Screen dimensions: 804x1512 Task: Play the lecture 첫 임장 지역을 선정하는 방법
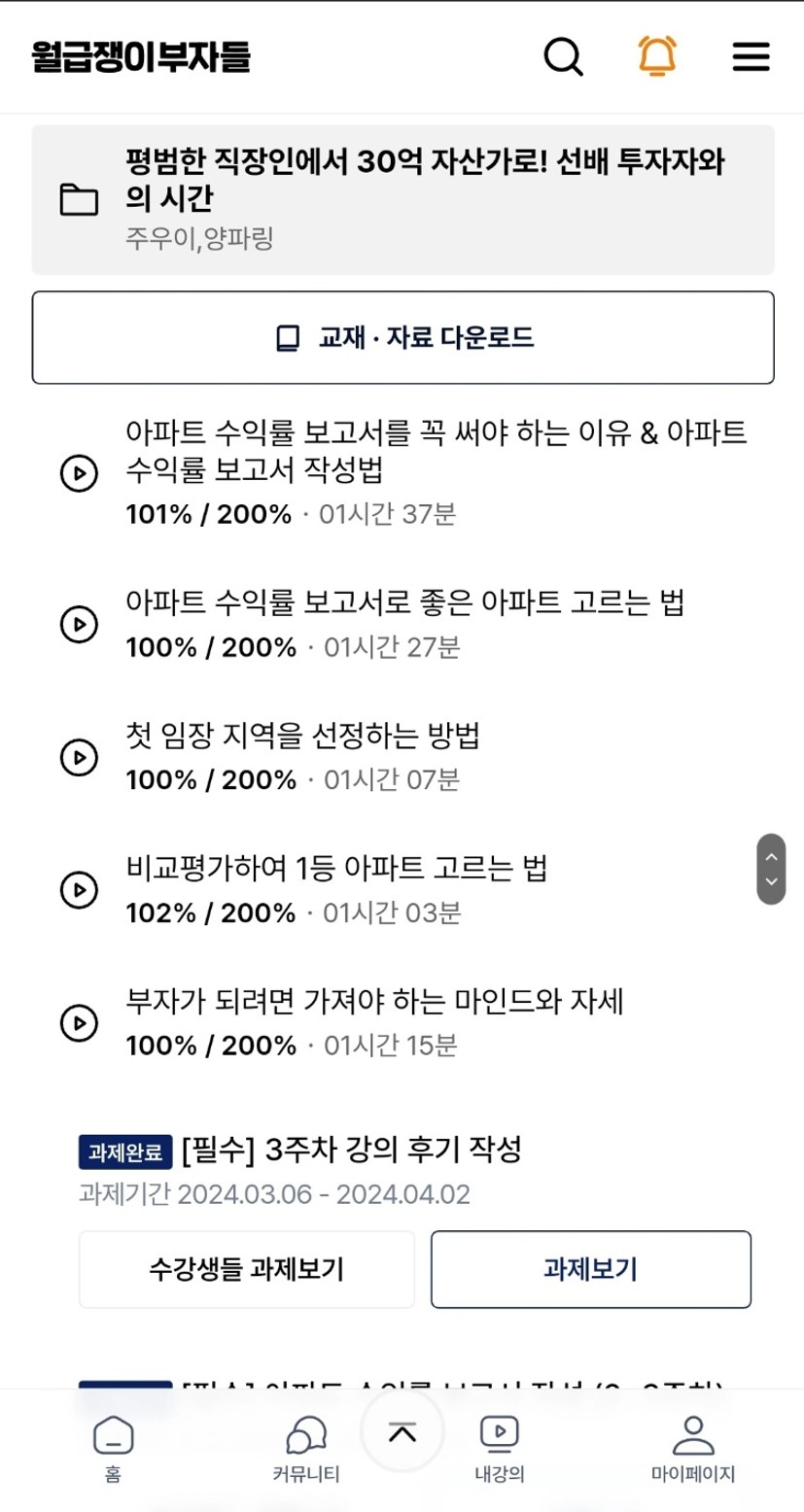(402, 756)
